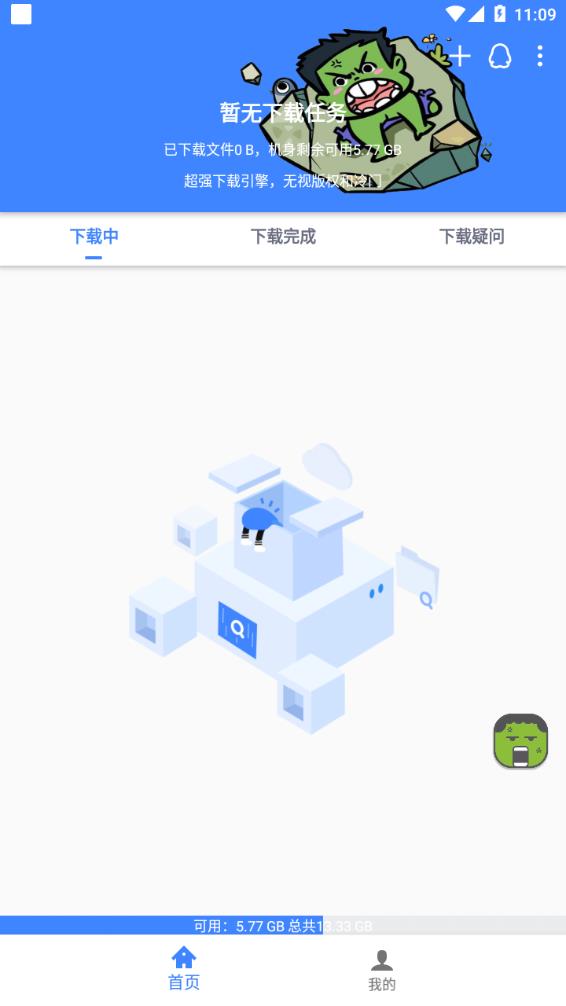Viewport: 566px width, 1006px height.
Task: Tap the floating green monster button
Action: [x=520, y=741]
